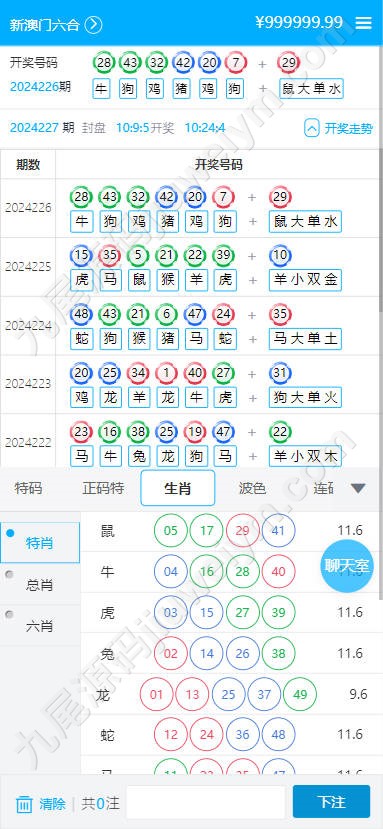Pick the 鼠 zodiac bet row
This screenshot has height=829, width=383.
click(232, 531)
